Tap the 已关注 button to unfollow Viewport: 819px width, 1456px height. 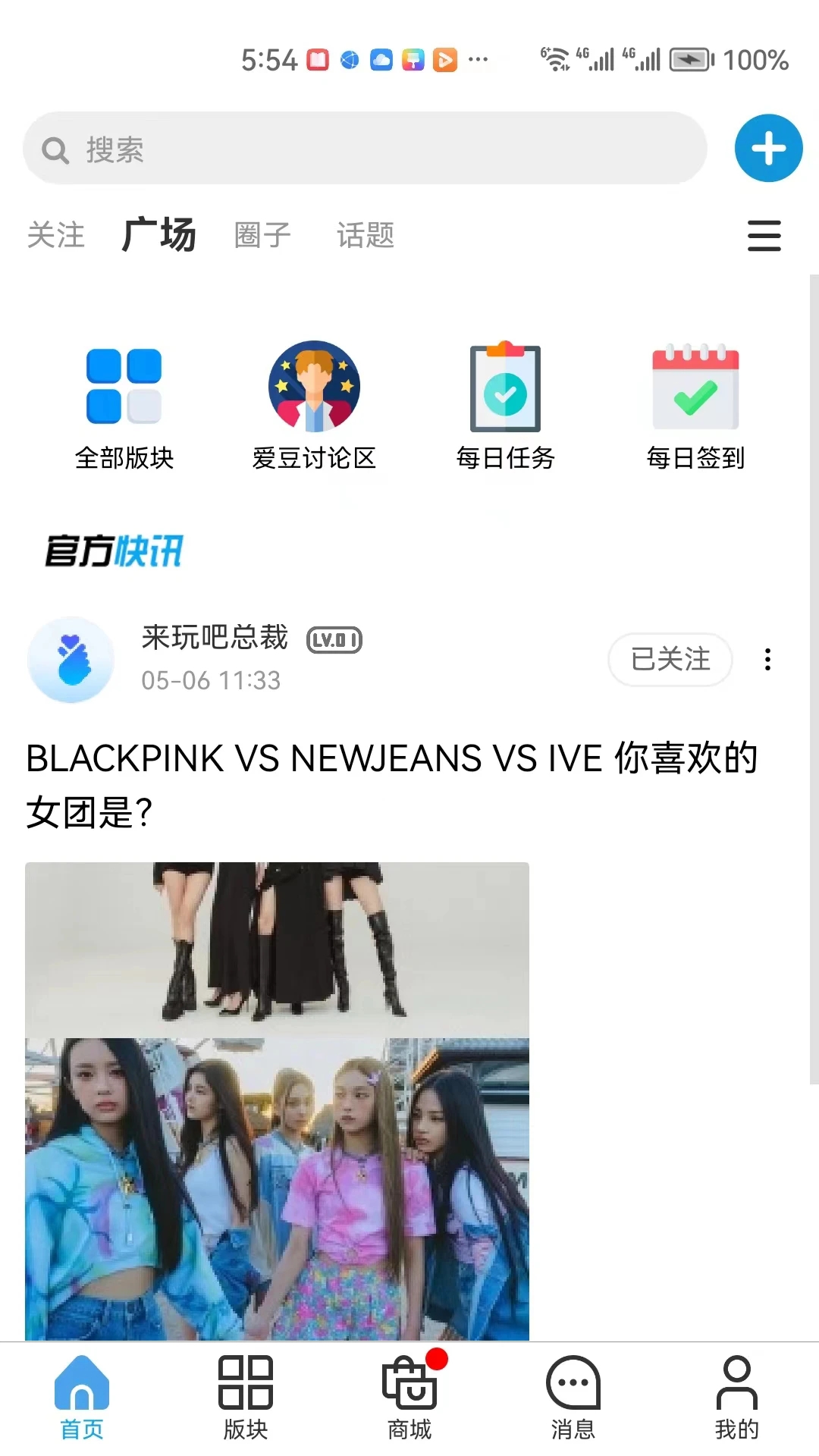670,660
